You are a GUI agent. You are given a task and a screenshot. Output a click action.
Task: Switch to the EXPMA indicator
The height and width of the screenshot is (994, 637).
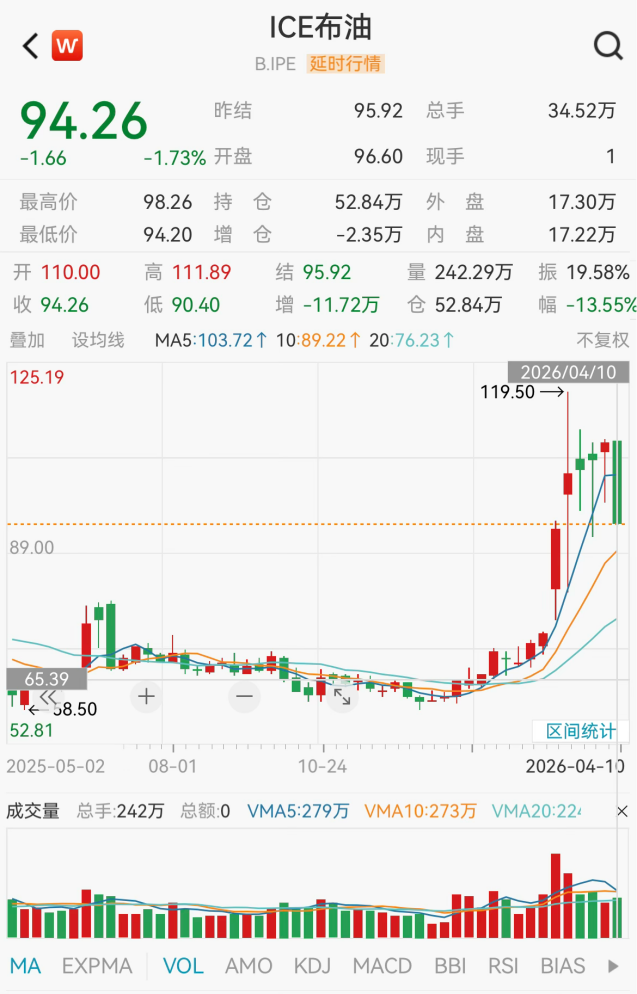click(97, 966)
